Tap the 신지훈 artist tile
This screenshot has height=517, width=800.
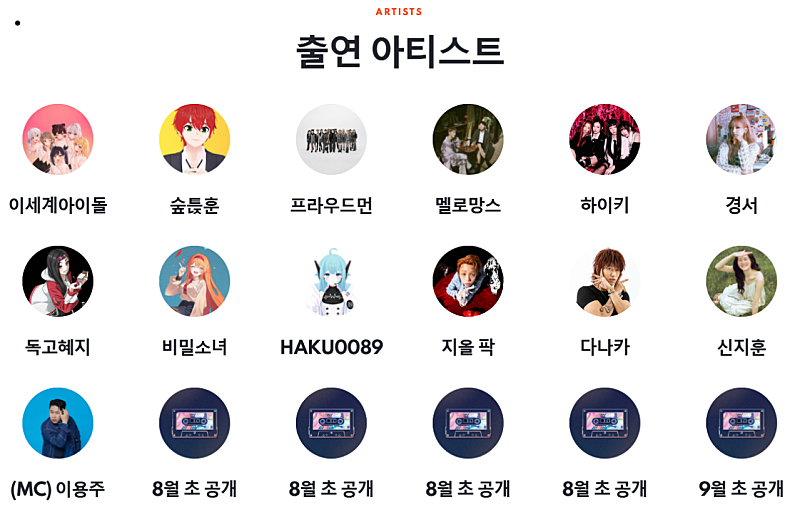coord(741,281)
